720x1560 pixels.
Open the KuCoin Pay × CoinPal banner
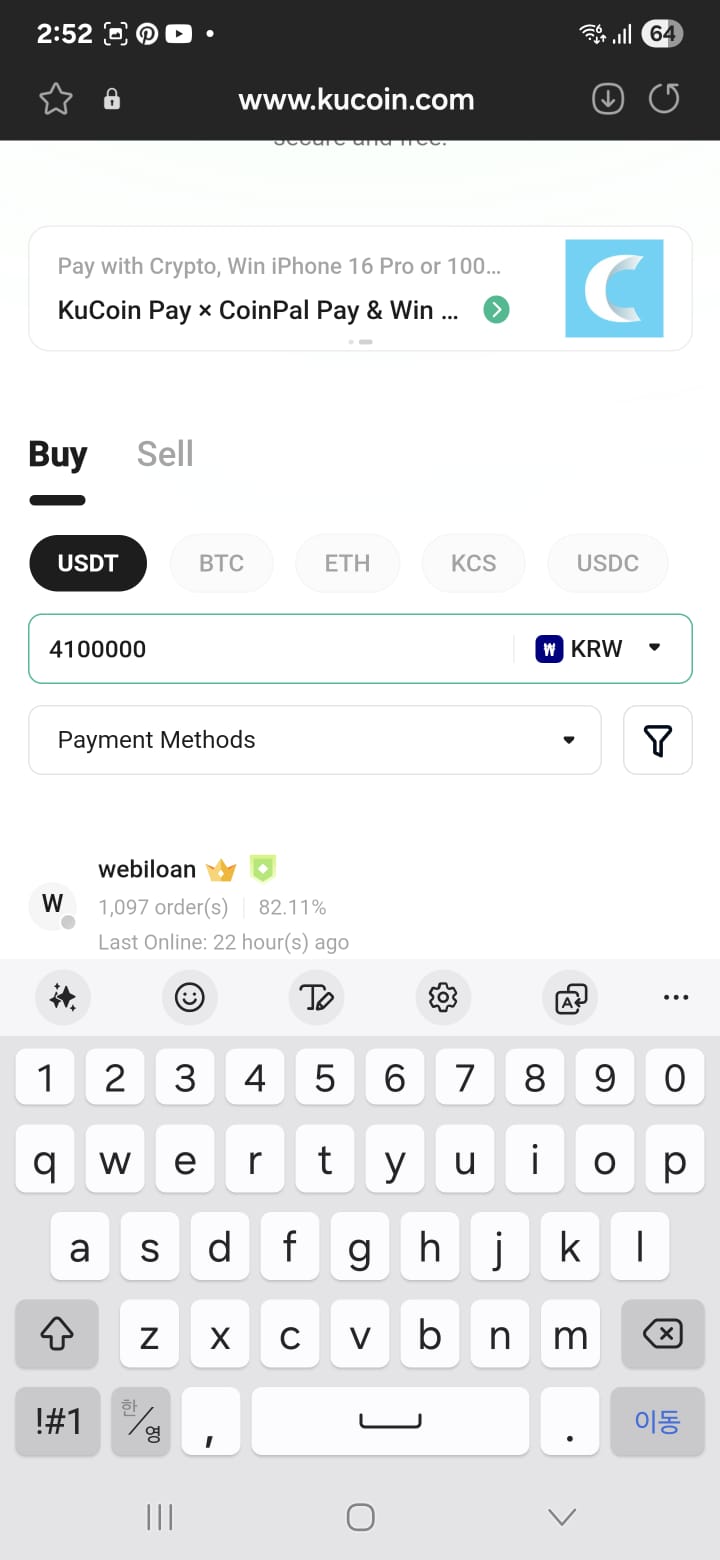[360, 288]
